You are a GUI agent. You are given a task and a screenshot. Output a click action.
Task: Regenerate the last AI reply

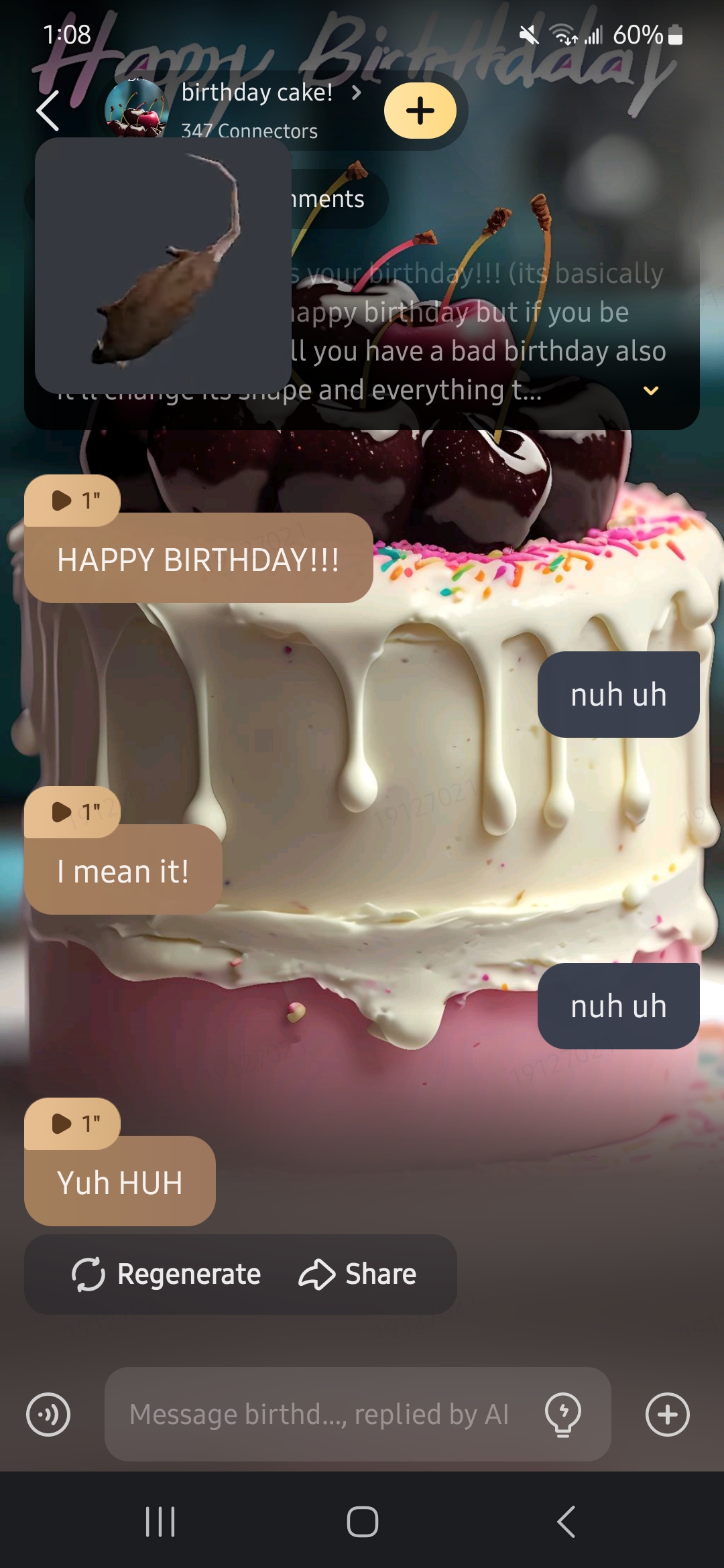point(166,1275)
